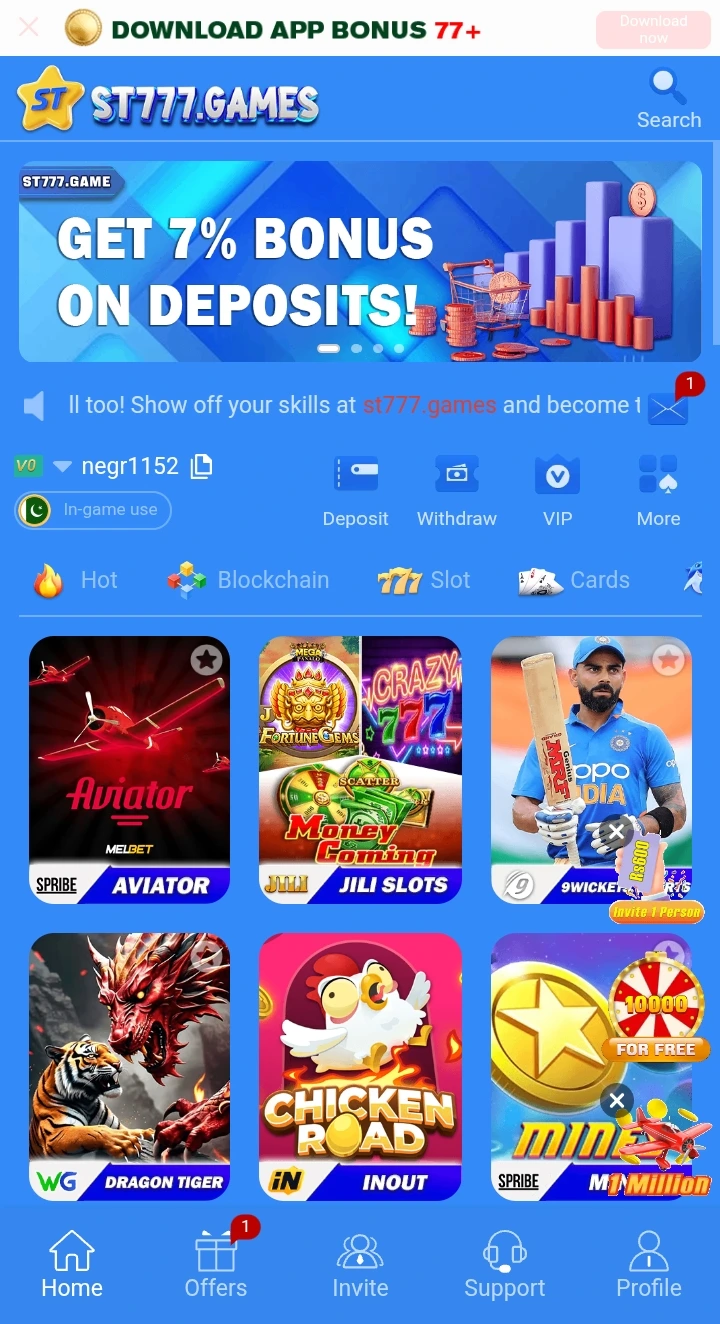720x1324 pixels.
Task: Open the 7% deposit bonus banner
Action: [x=360, y=261]
